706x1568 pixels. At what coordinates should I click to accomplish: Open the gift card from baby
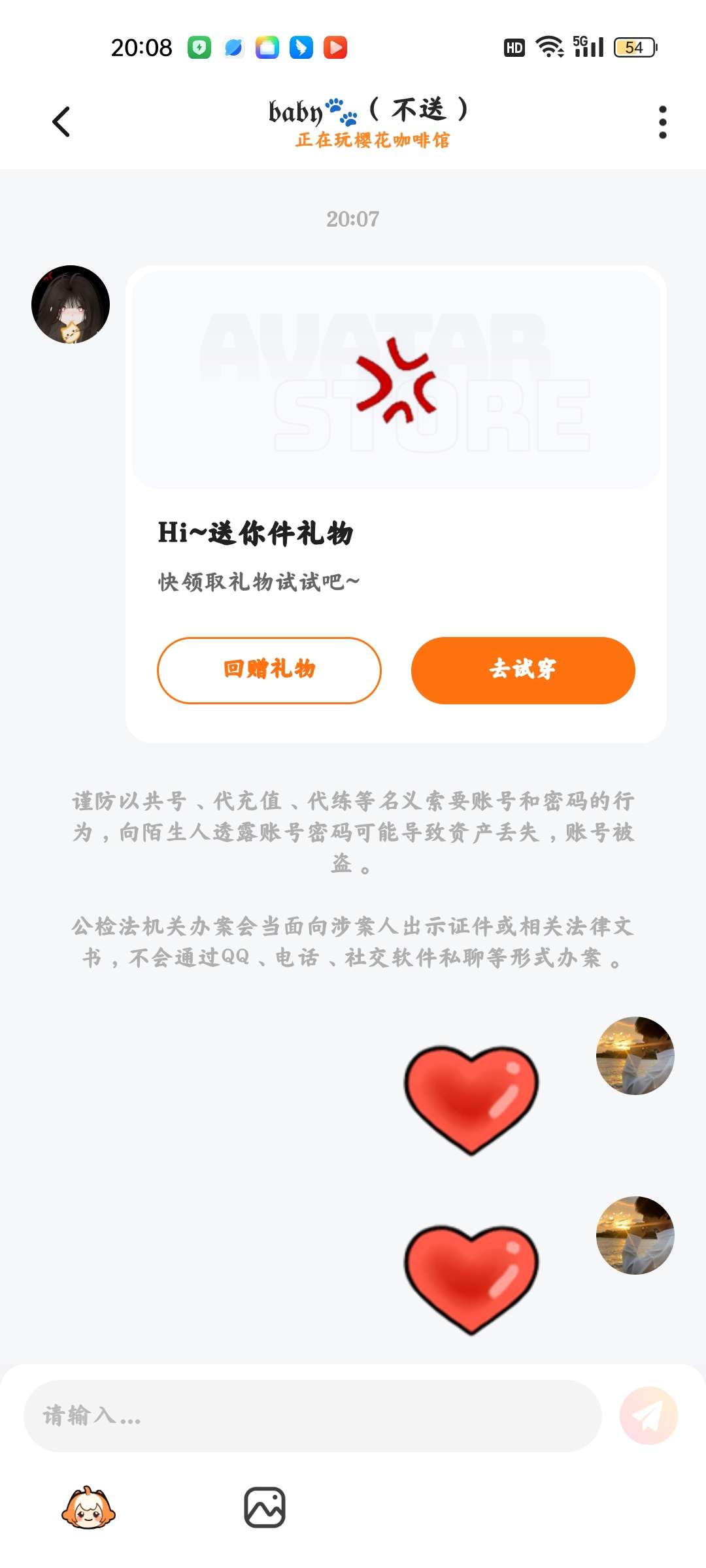pyautogui.click(x=396, y=504)
